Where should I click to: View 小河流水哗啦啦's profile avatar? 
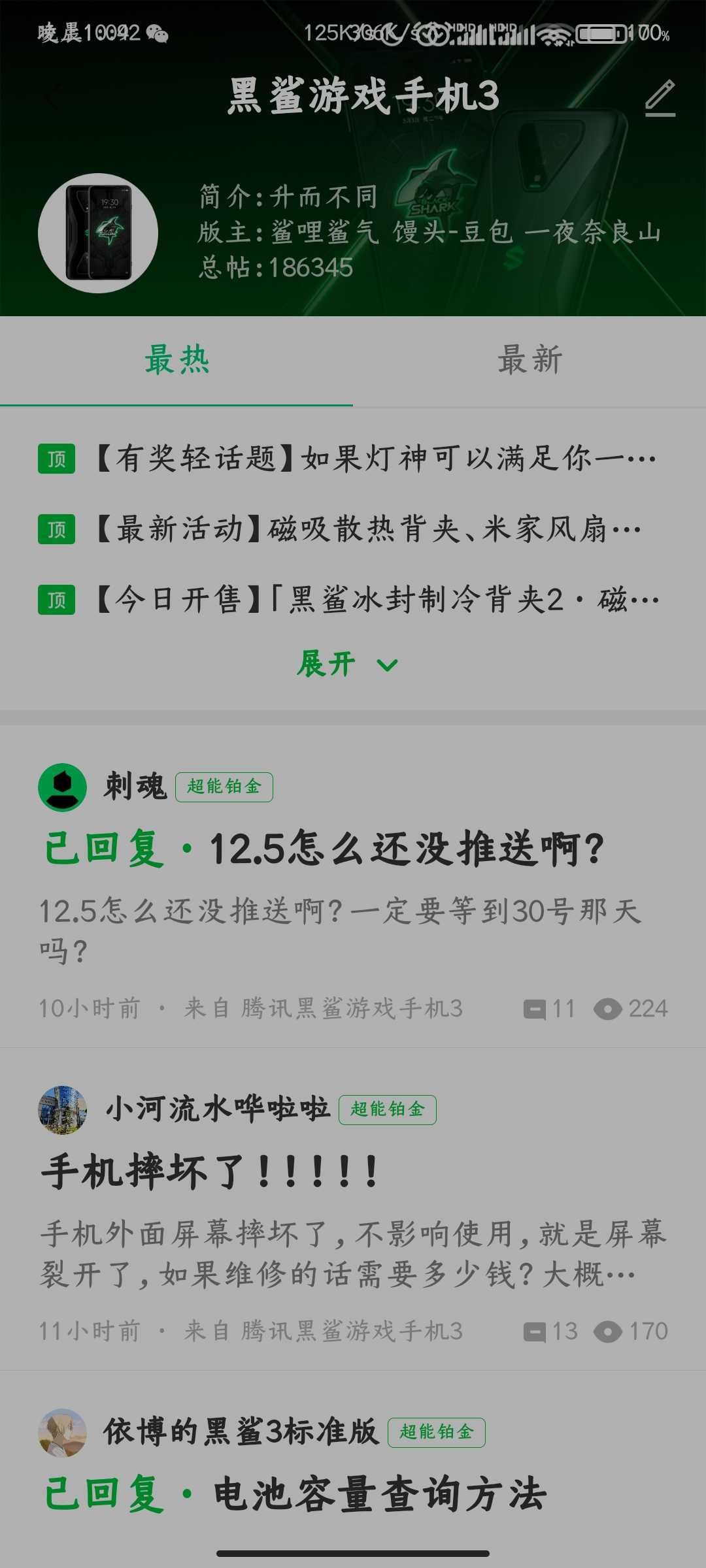(x=63, y=1109)
